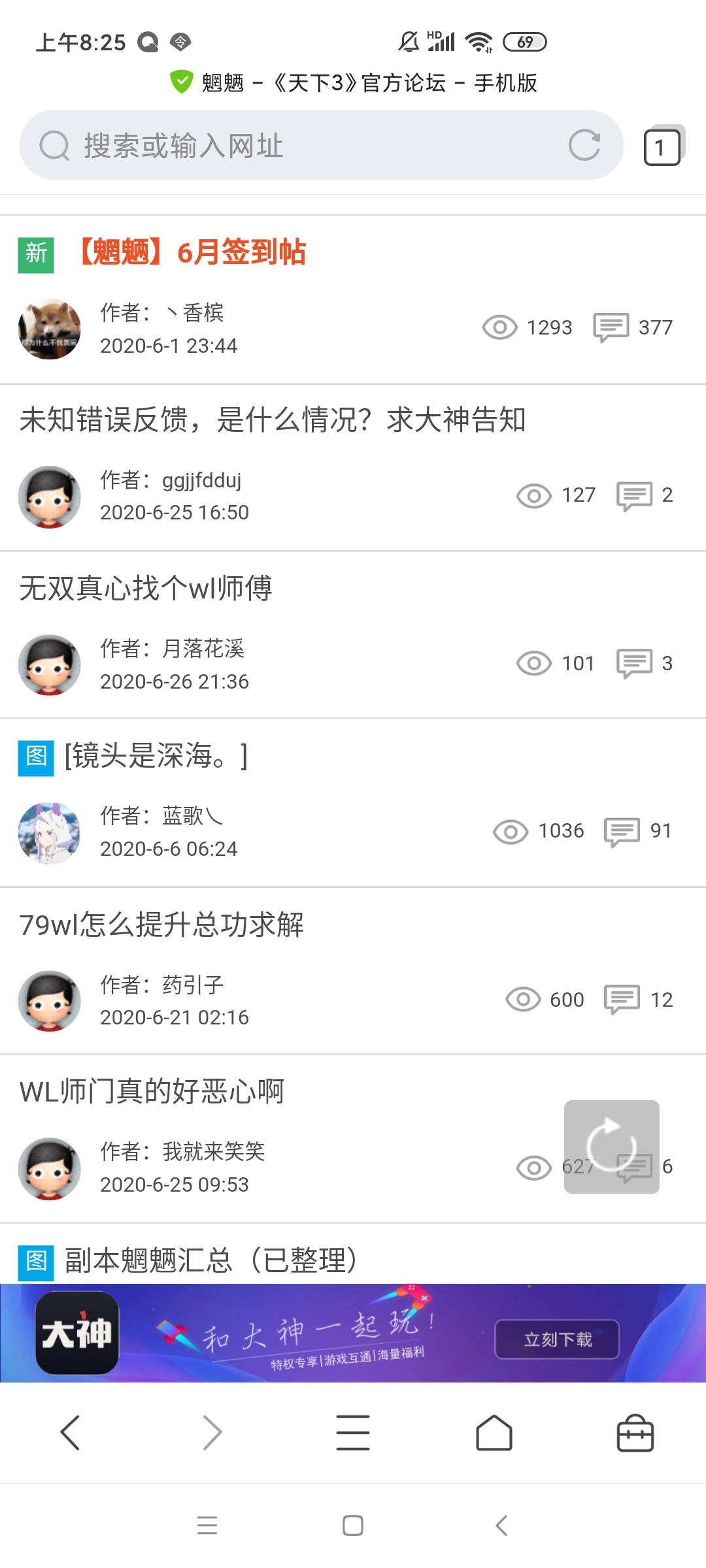The width and height of the screenshot is (706, 1568).
Task: Go to the browser home page
Action: [x=494, y=1433]
